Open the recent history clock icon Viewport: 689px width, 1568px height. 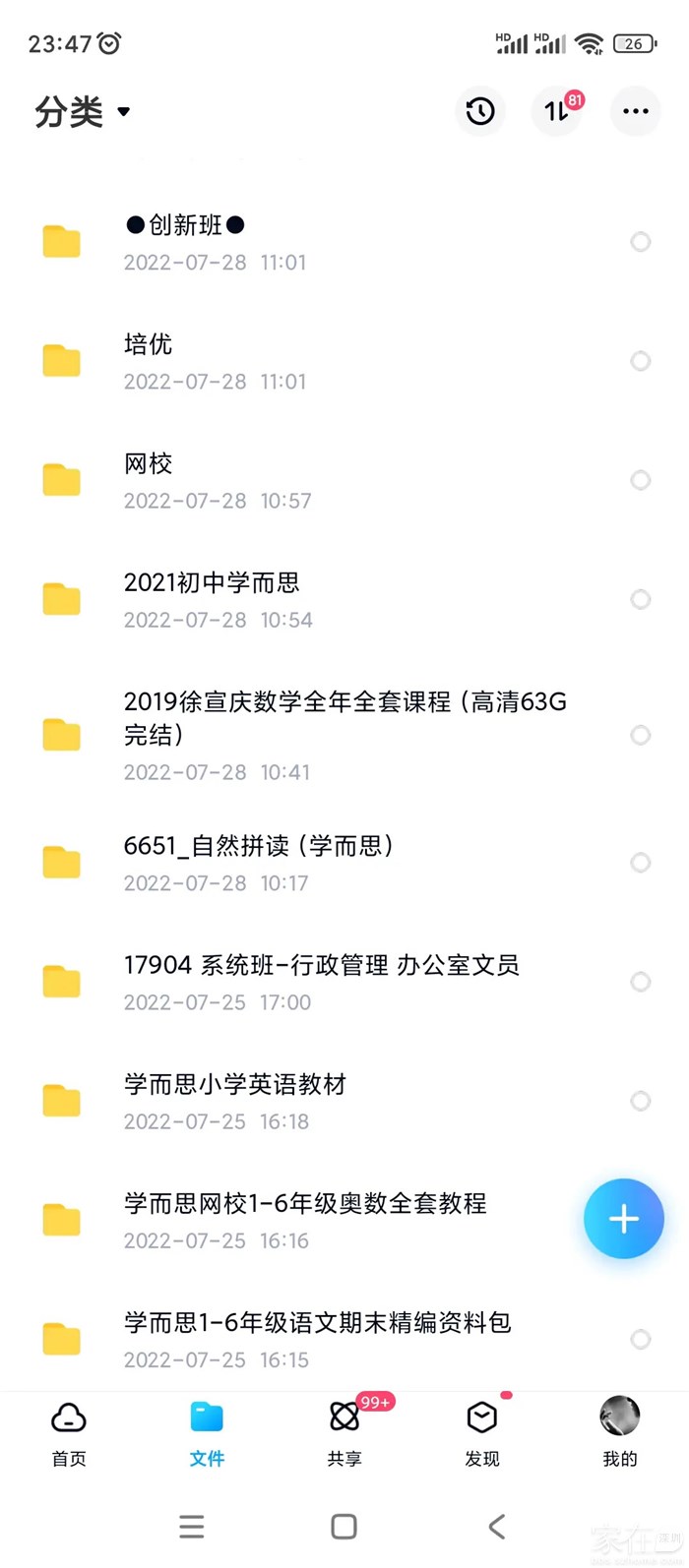click(x=480, y=111)
